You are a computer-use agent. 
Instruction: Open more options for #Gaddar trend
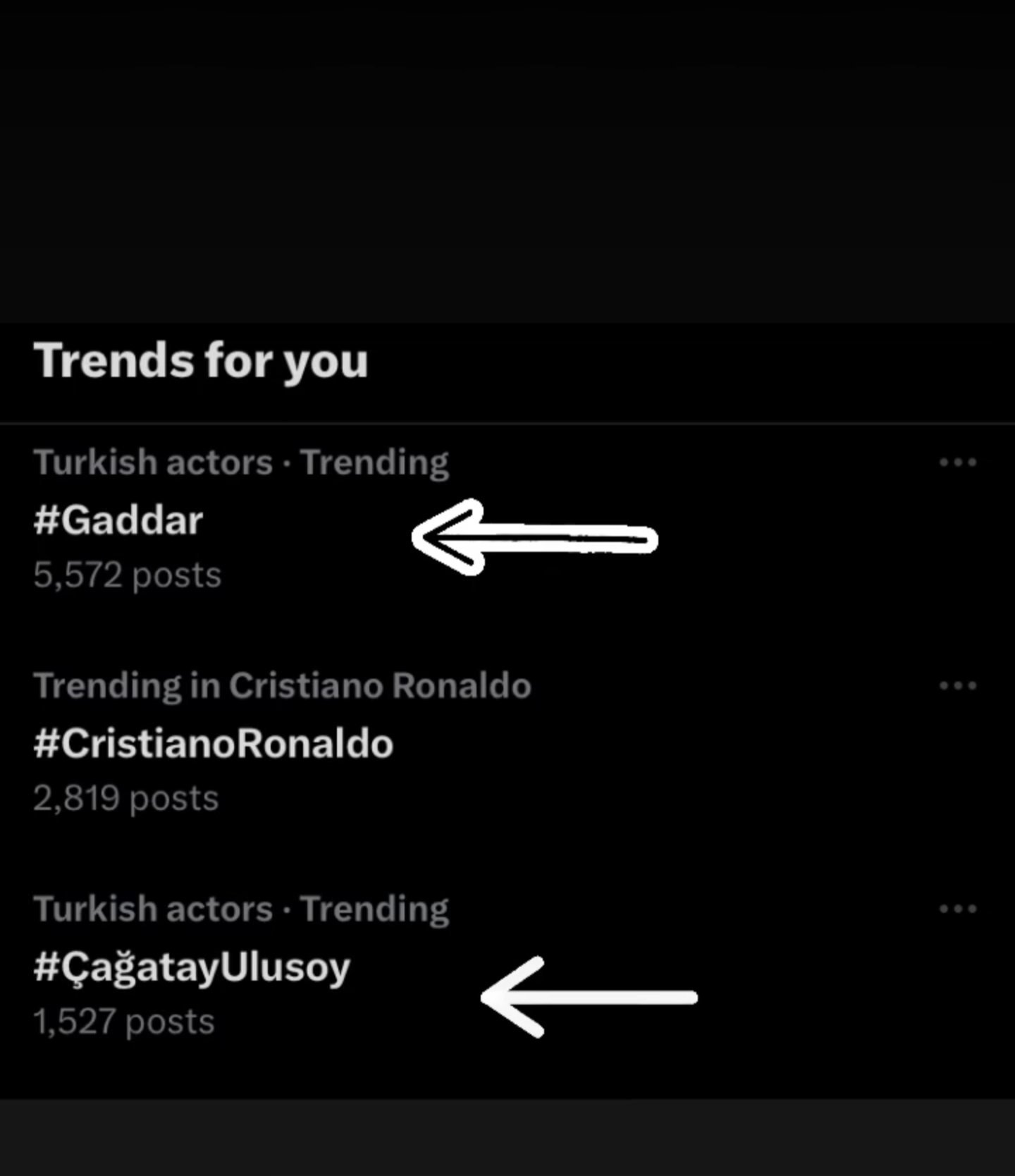(x=957, y=463)
